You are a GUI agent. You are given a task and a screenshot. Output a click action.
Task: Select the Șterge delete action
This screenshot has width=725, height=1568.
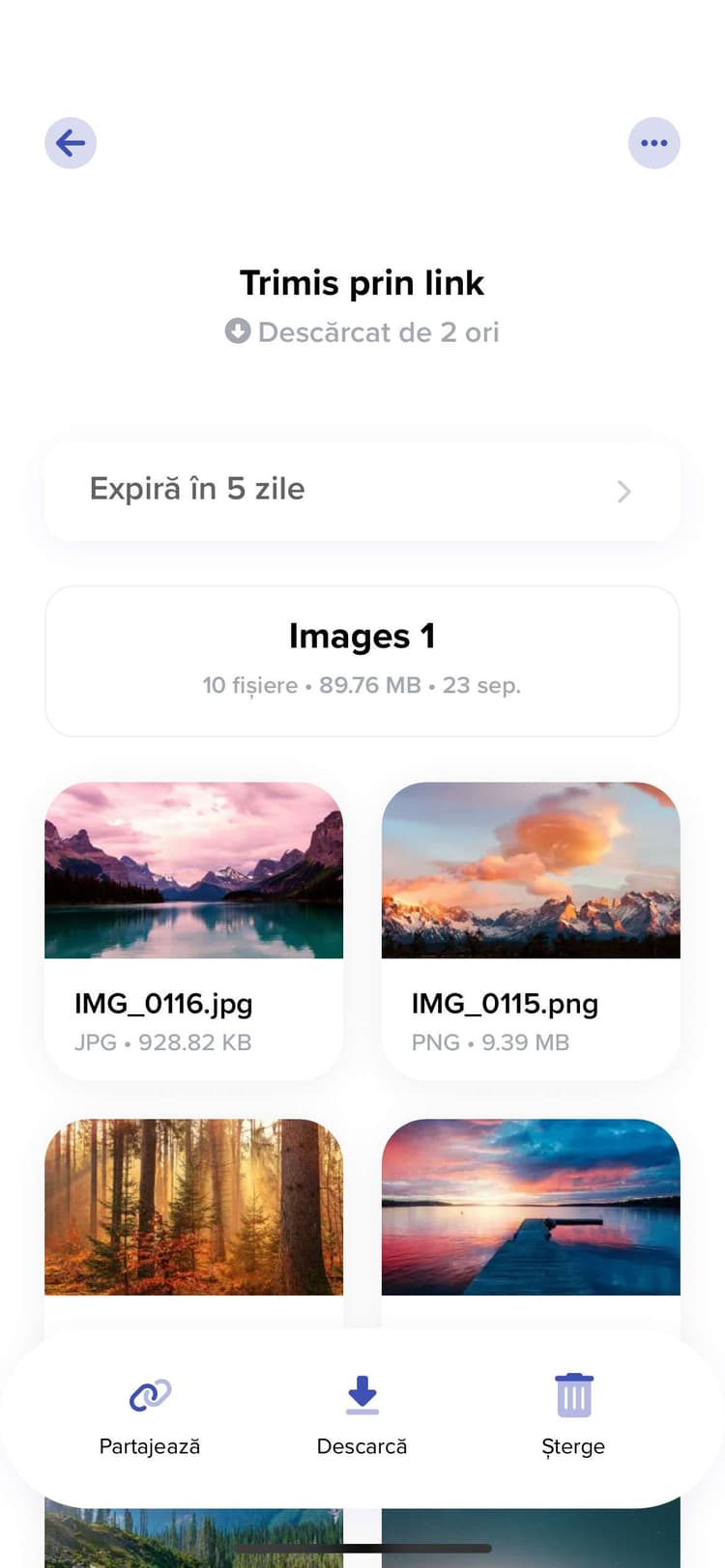click(573, 1446)
